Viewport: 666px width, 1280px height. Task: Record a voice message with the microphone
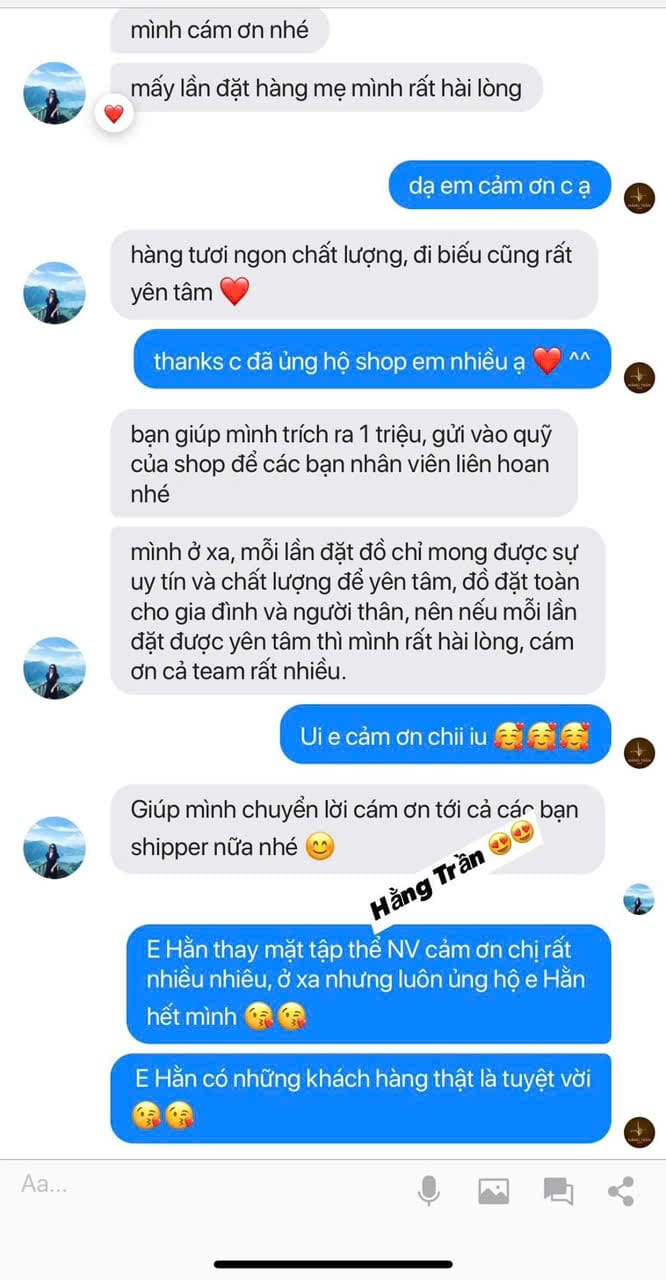pyautogui.click(x=429, y=1190)
